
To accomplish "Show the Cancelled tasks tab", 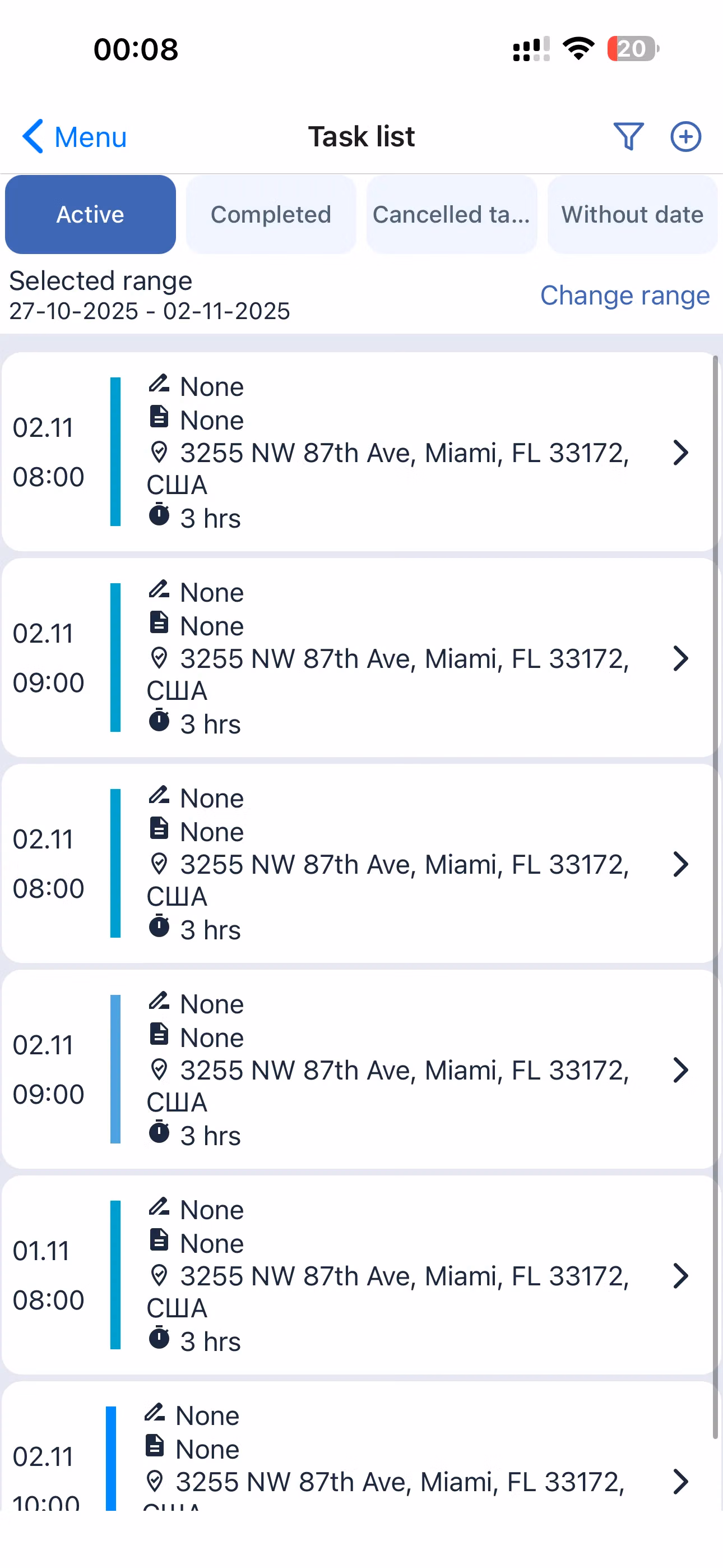I will 451,214.
